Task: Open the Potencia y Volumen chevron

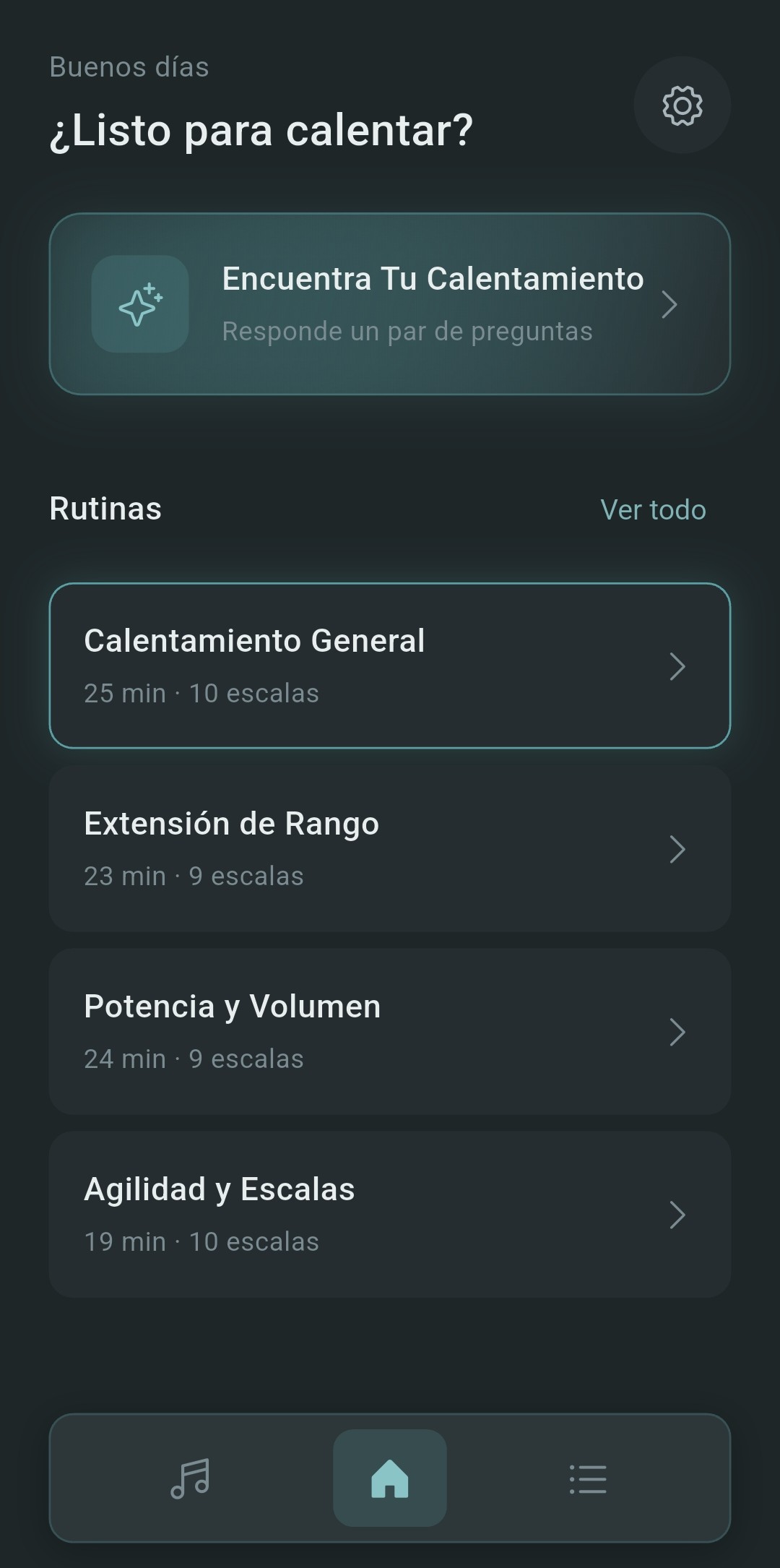Action: (x=677, y=1033)
